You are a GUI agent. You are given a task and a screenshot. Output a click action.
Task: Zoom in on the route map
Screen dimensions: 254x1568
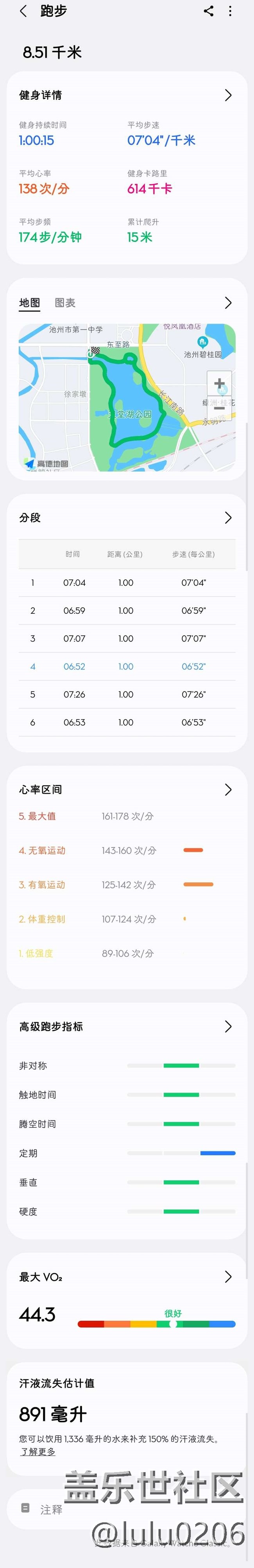pyautogui.click(x=219, y=384)
